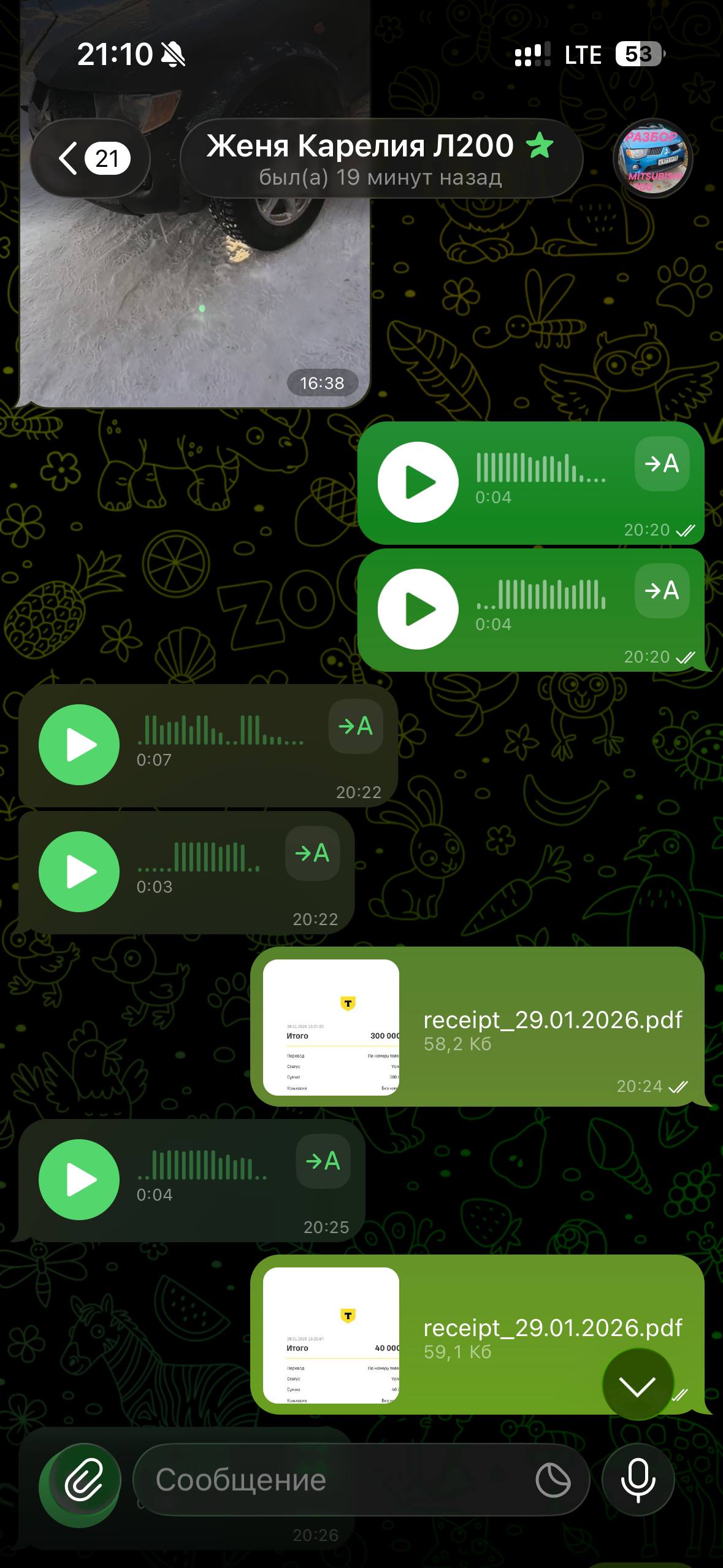Transcribe the 0:03 voice message
723x1568 pixels.
point(312,853)
